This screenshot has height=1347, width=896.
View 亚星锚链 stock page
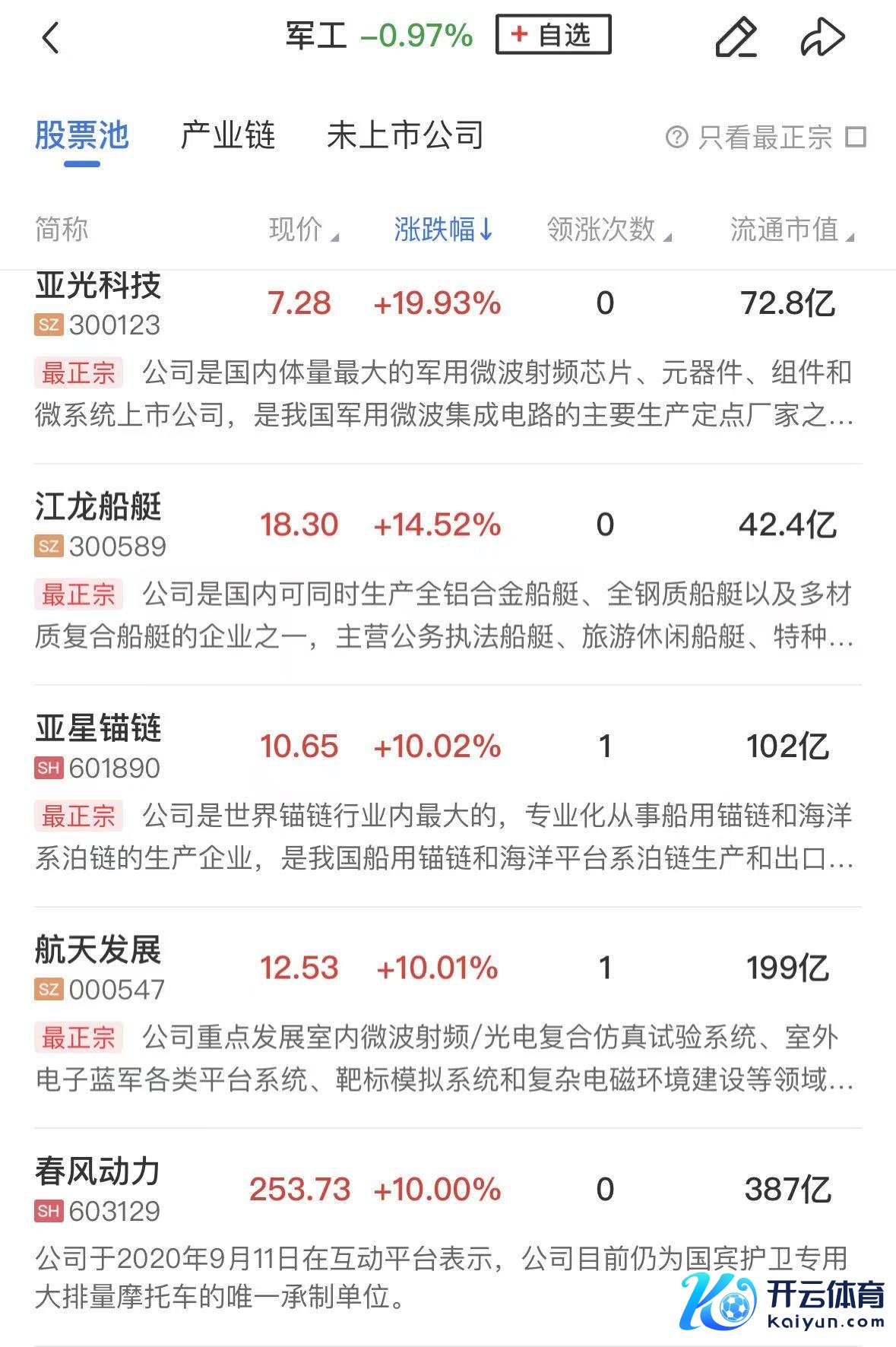(x=98, y=729)
